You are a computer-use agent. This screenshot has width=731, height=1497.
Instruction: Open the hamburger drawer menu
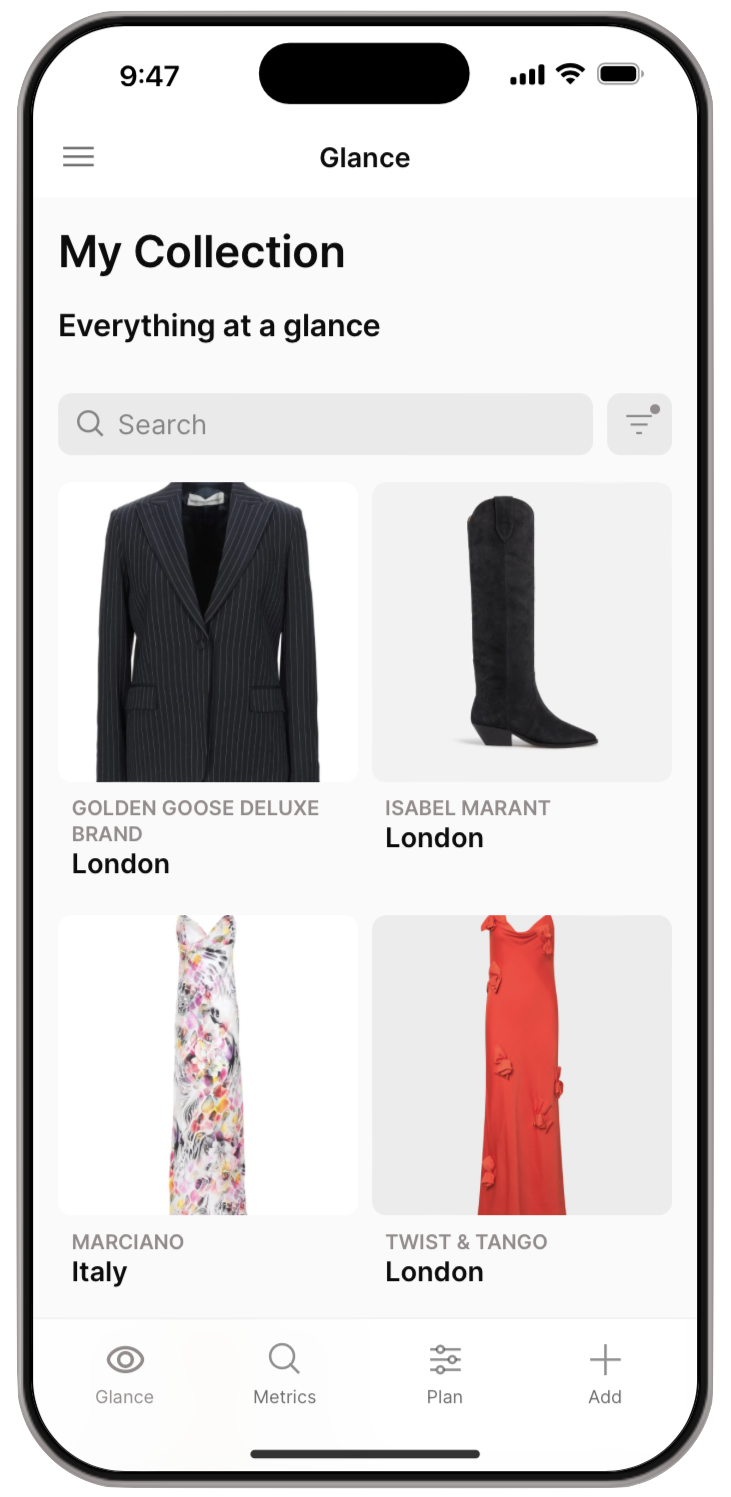coord(78,157)
